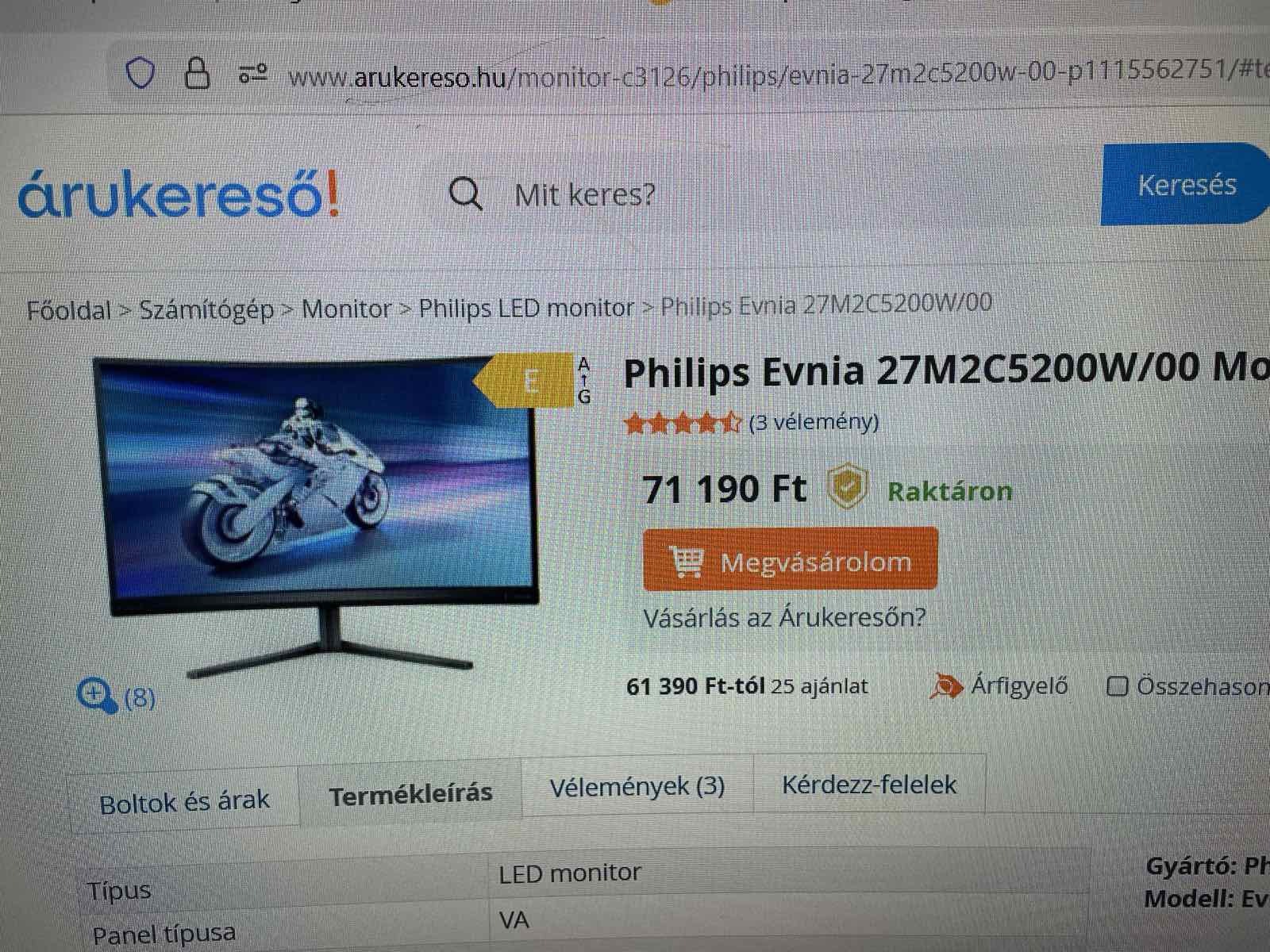Open the Számítógép breadcrumb category

[x=206, y=309]
